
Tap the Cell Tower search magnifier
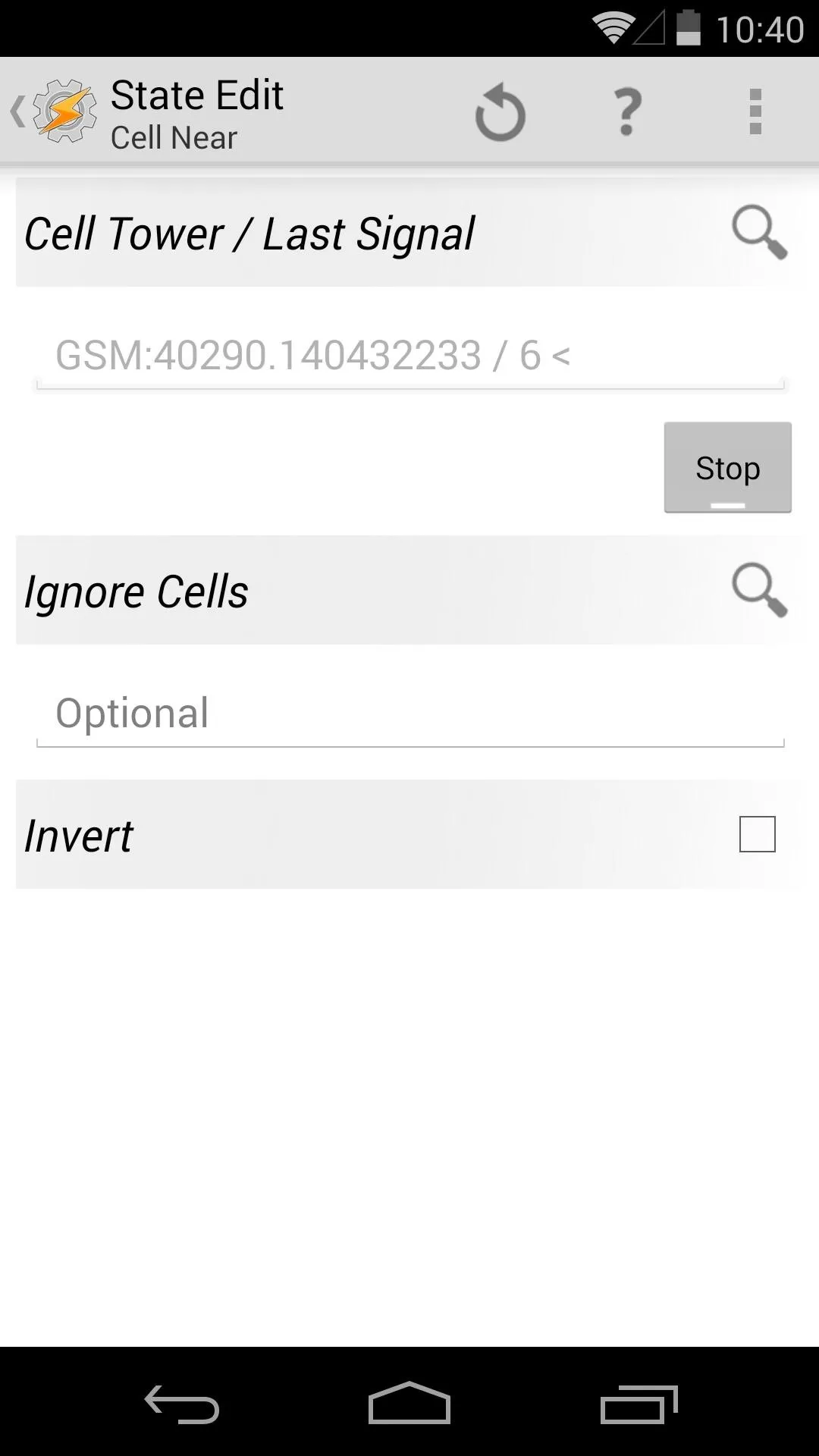coord(760,232)
